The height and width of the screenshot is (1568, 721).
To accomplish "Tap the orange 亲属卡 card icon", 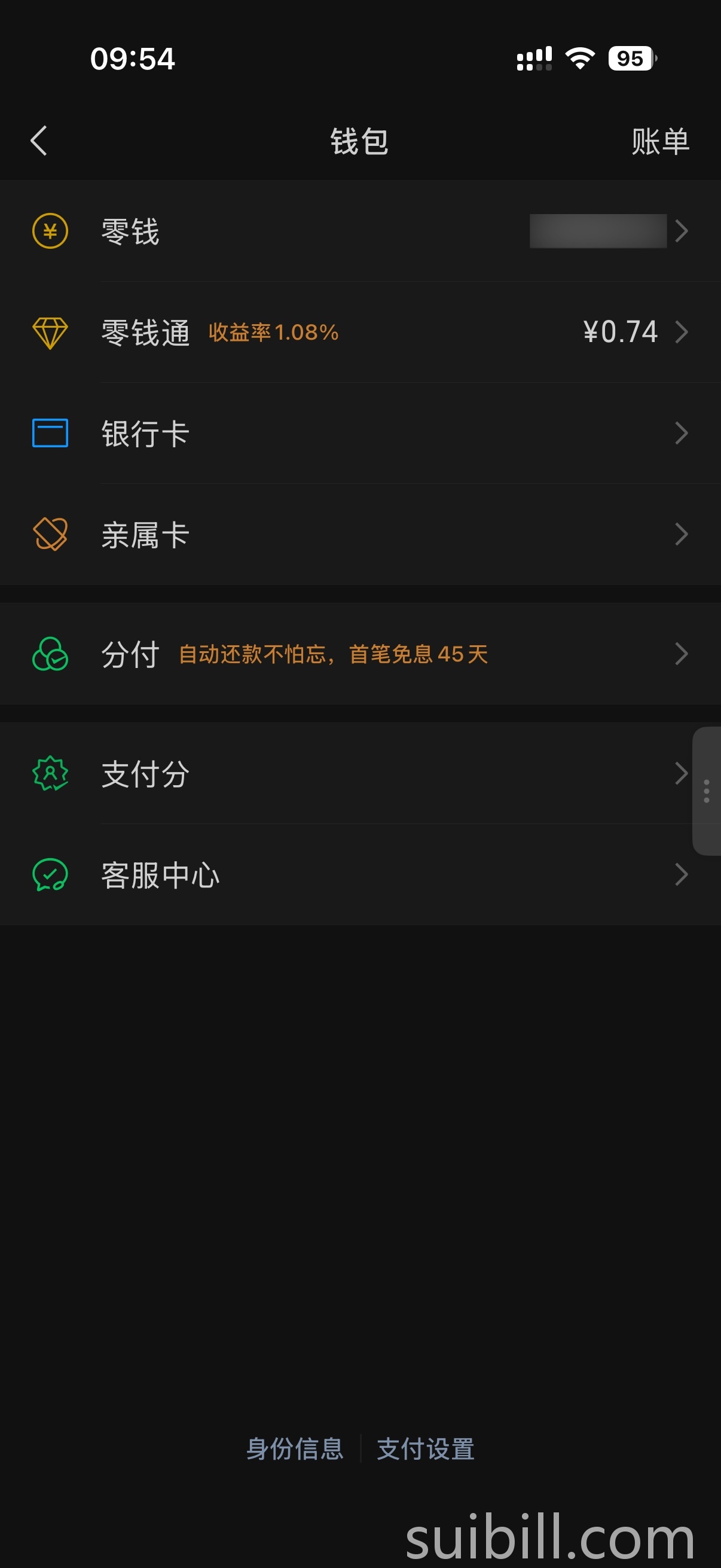I will tap(50, 533).
